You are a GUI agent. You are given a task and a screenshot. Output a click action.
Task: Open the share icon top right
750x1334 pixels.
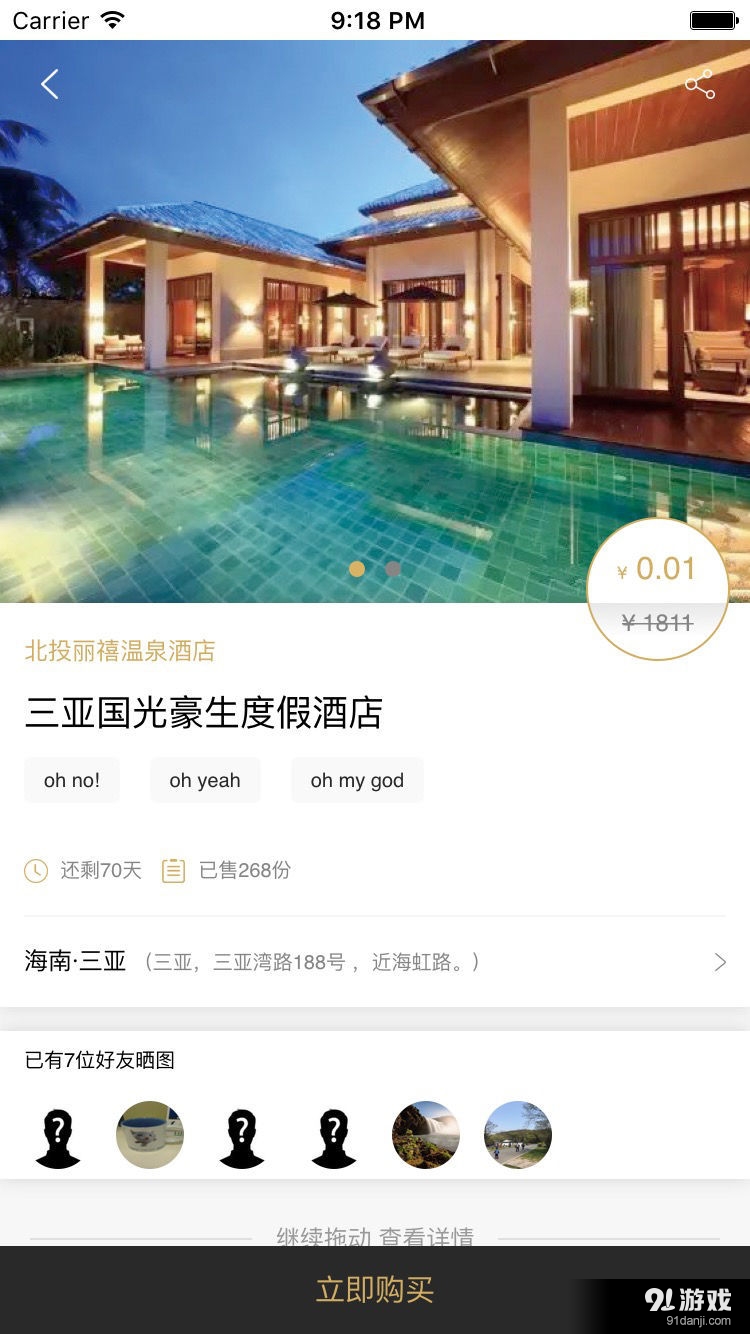click(x=699, y=84)
